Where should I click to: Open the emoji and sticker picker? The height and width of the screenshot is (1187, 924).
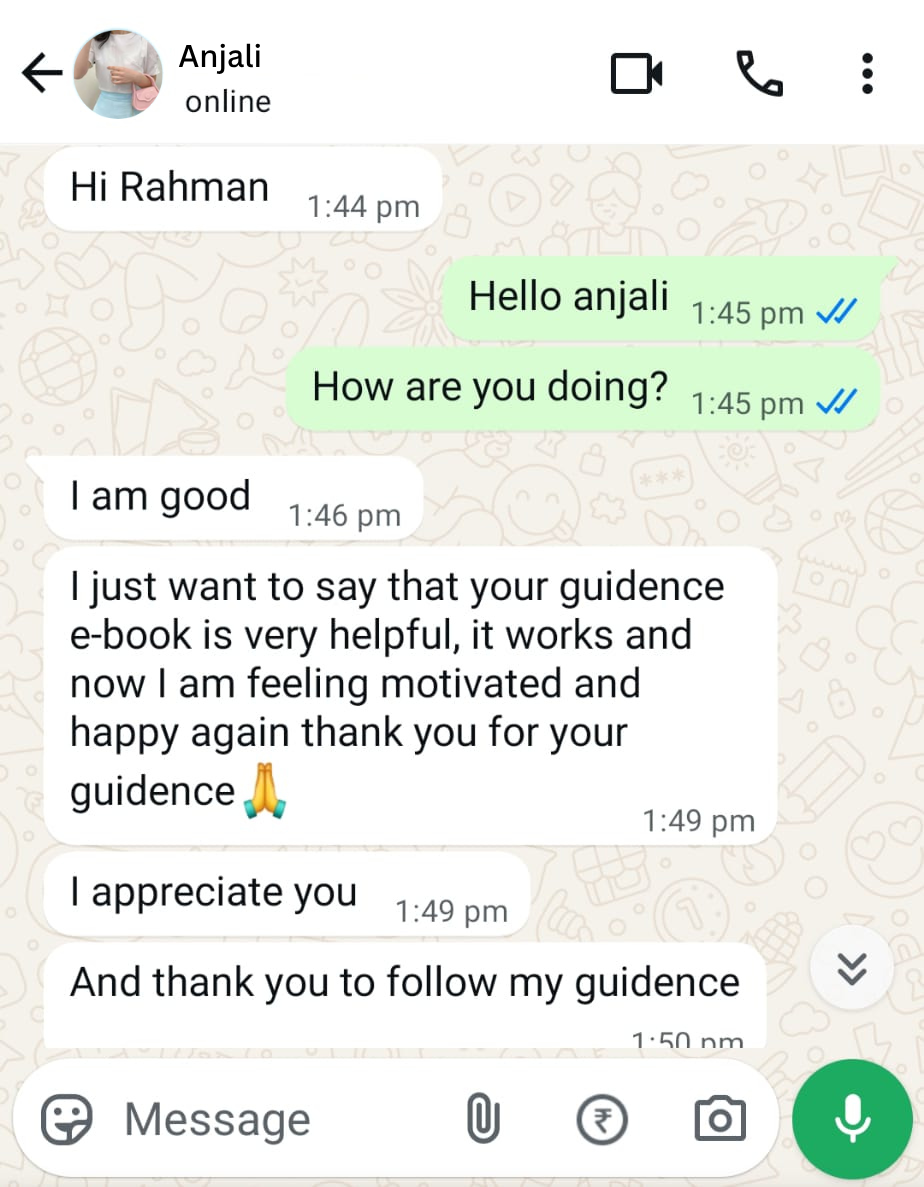coord(67,1118)
